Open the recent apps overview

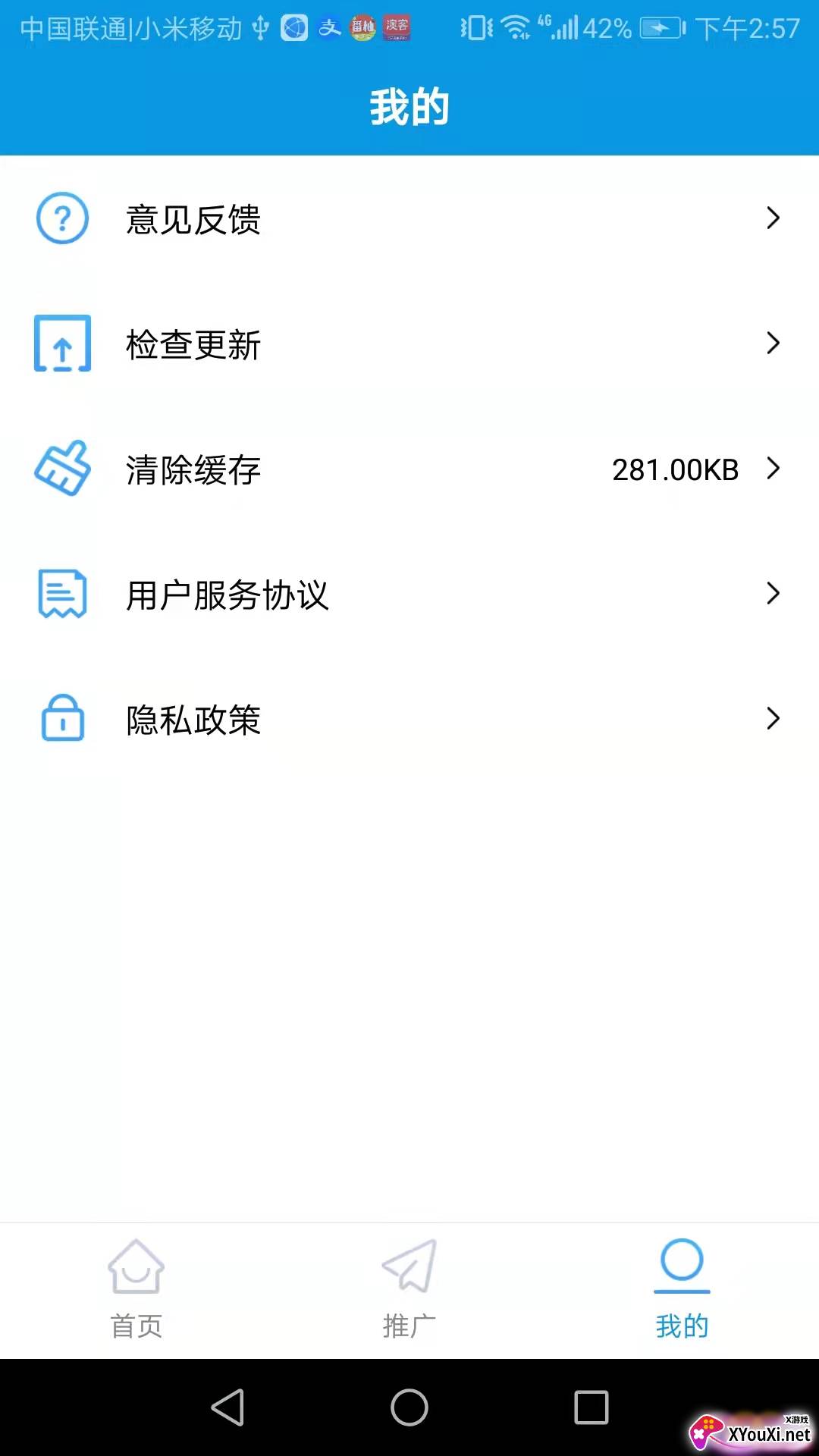click(591, 1407)
